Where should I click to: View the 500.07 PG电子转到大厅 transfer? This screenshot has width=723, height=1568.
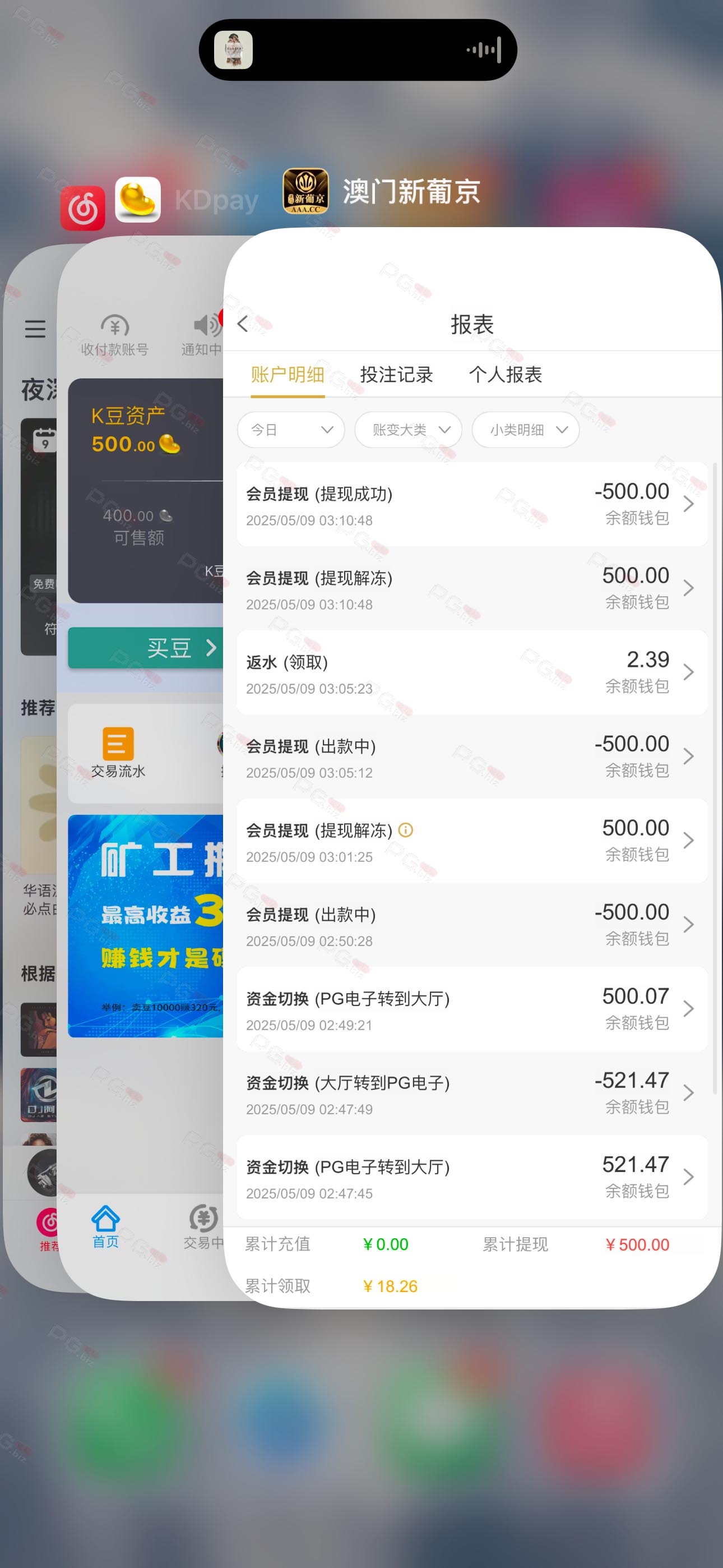coord(472,1009)
